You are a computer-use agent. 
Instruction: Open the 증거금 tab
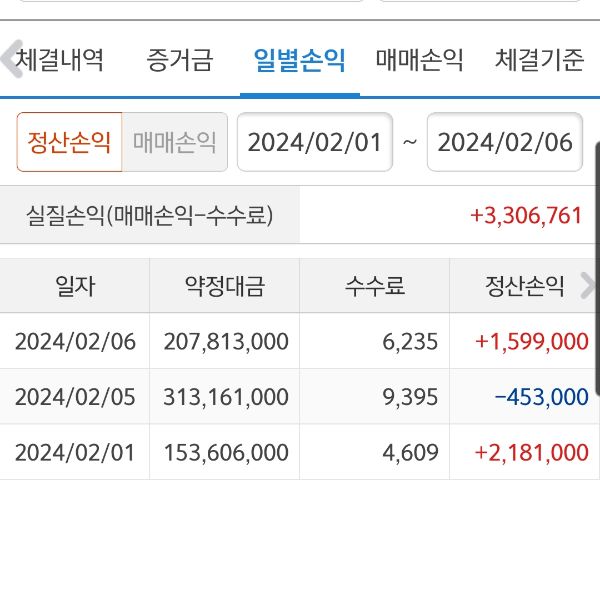[180, 60]
